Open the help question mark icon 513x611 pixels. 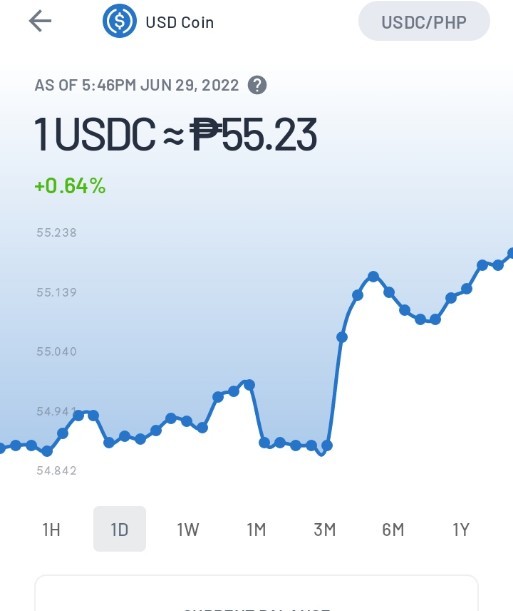coord(257,85)
